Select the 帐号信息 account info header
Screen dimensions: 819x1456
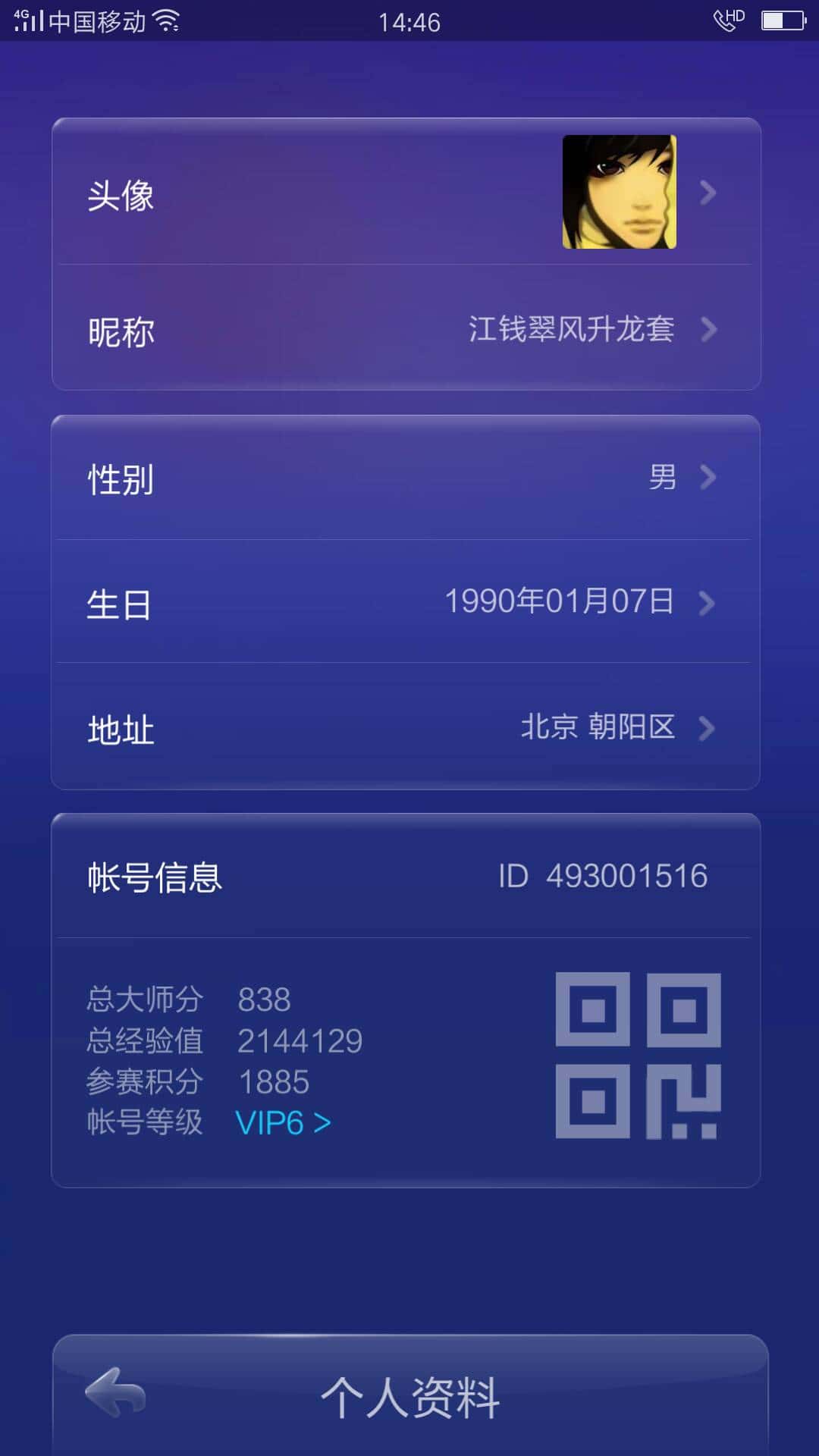154,876
